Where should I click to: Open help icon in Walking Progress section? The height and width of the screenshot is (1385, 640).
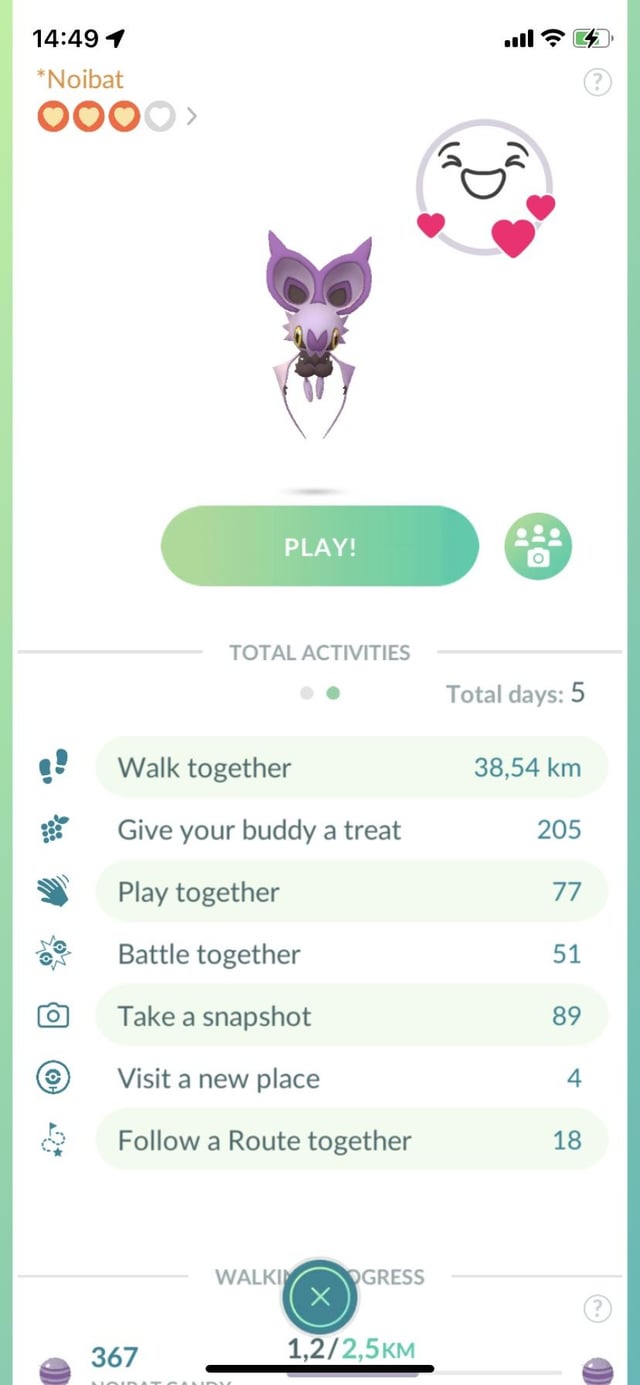(597, 1307)
